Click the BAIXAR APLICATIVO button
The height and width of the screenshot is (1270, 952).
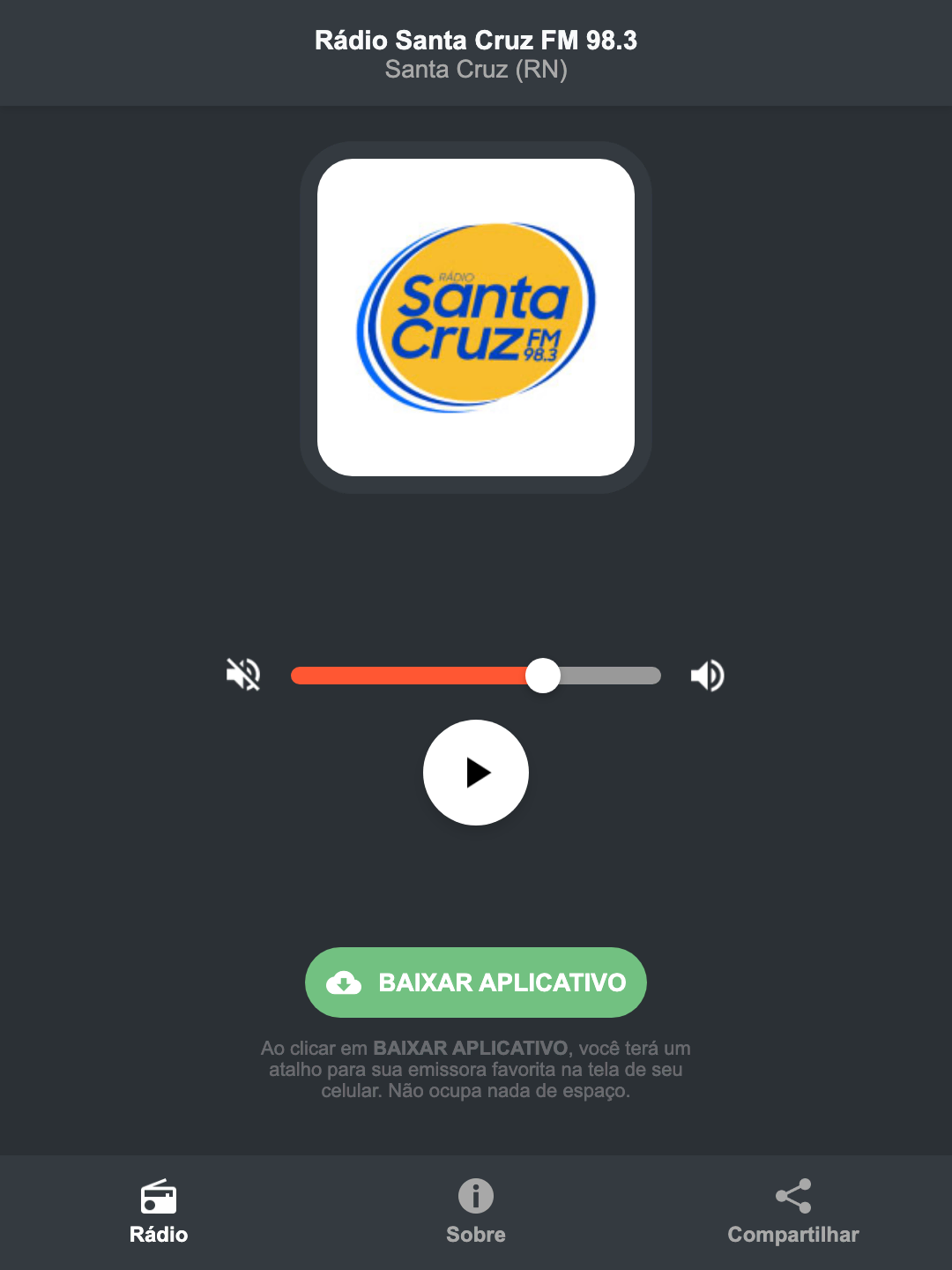(475, 982)
